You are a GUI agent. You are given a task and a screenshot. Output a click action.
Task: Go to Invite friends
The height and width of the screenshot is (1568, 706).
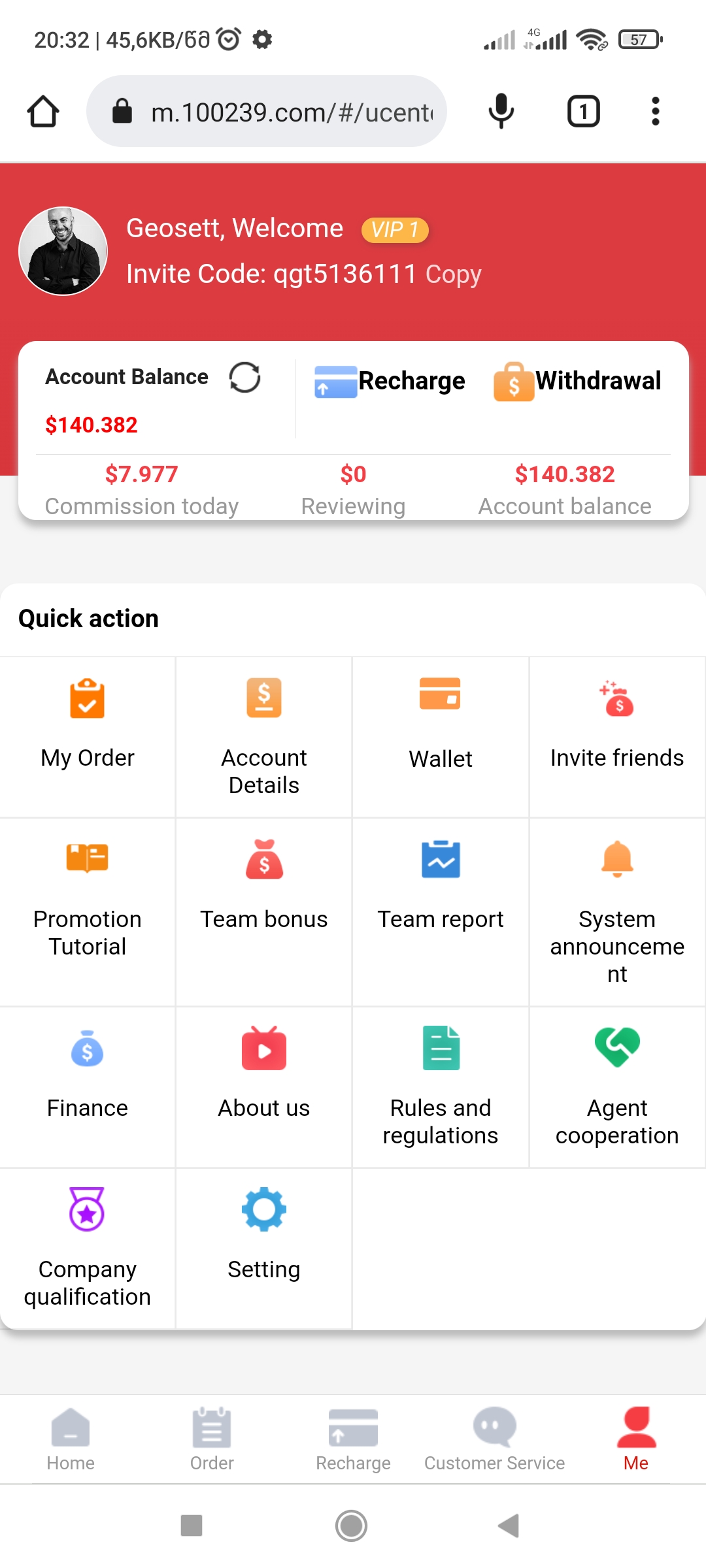click(x=616, y=725)
